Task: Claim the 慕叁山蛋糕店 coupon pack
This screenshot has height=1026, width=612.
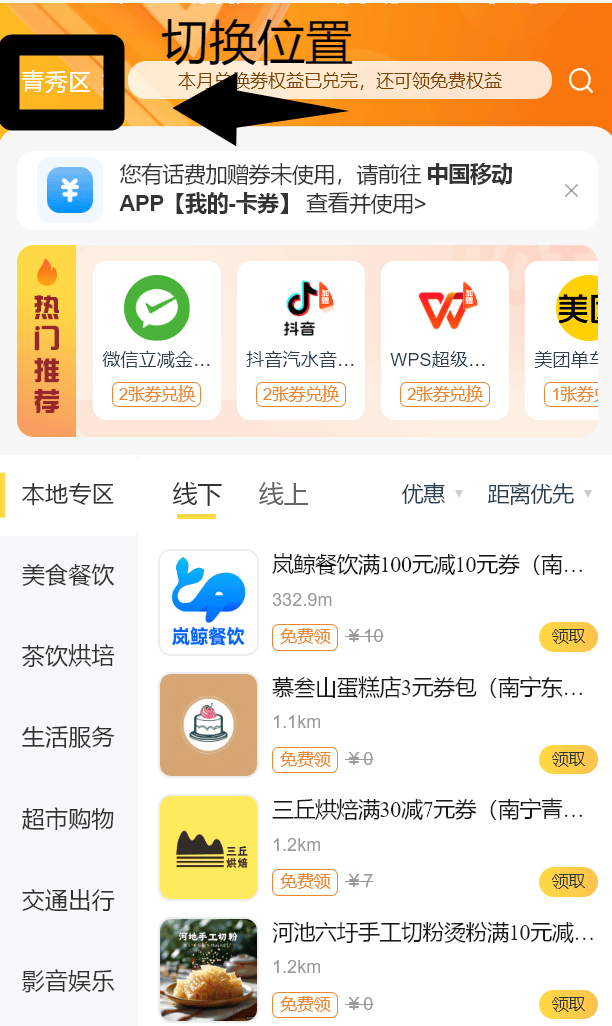Action: click(x=568, y=759)
